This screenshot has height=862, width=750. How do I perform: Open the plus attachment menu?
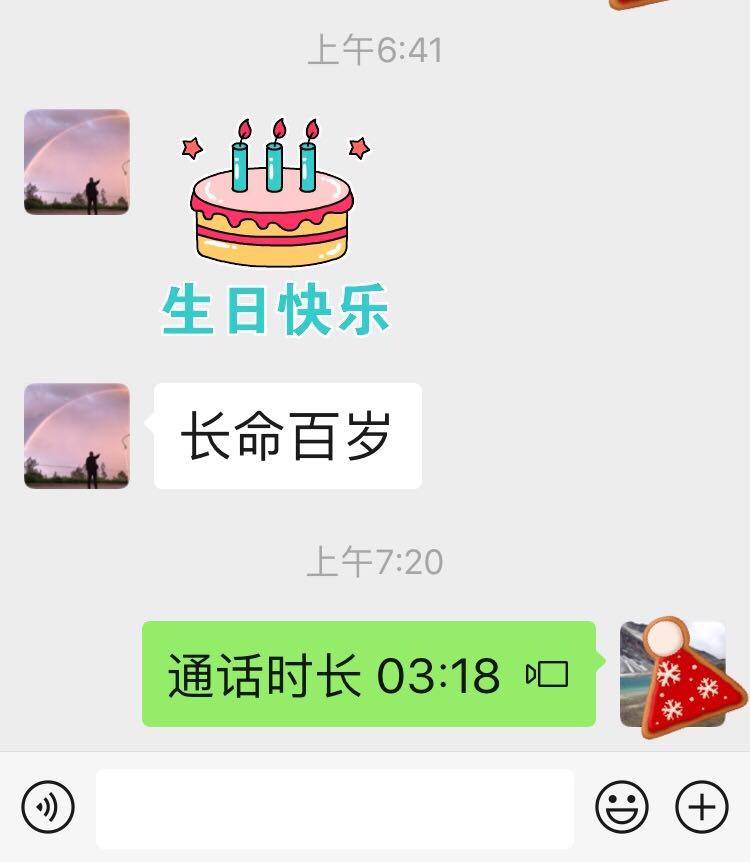click(702, 806)
